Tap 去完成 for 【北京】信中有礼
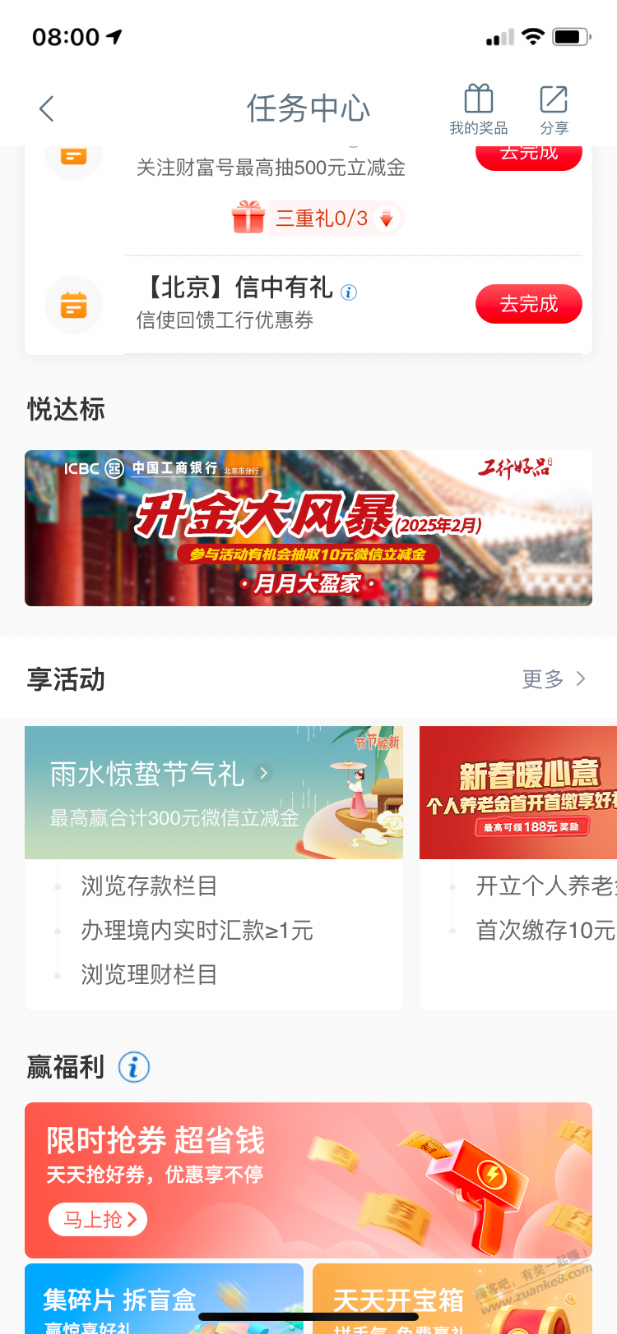Viewport: 617px width, 1334px height. coord(528,303)
